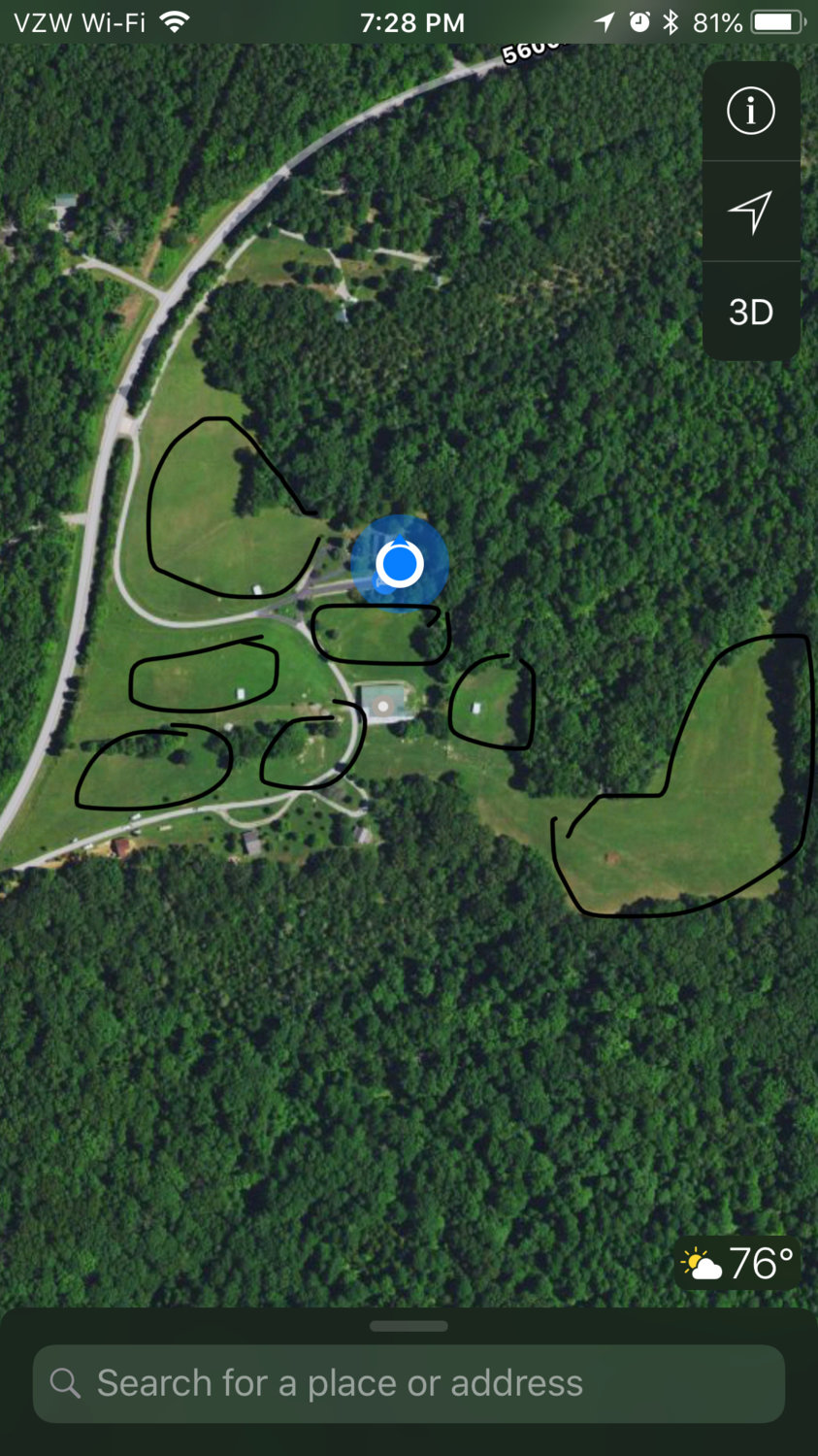818x1456 pixels.
Task: Open the map info settings
Action: click(x=751, y=111)
